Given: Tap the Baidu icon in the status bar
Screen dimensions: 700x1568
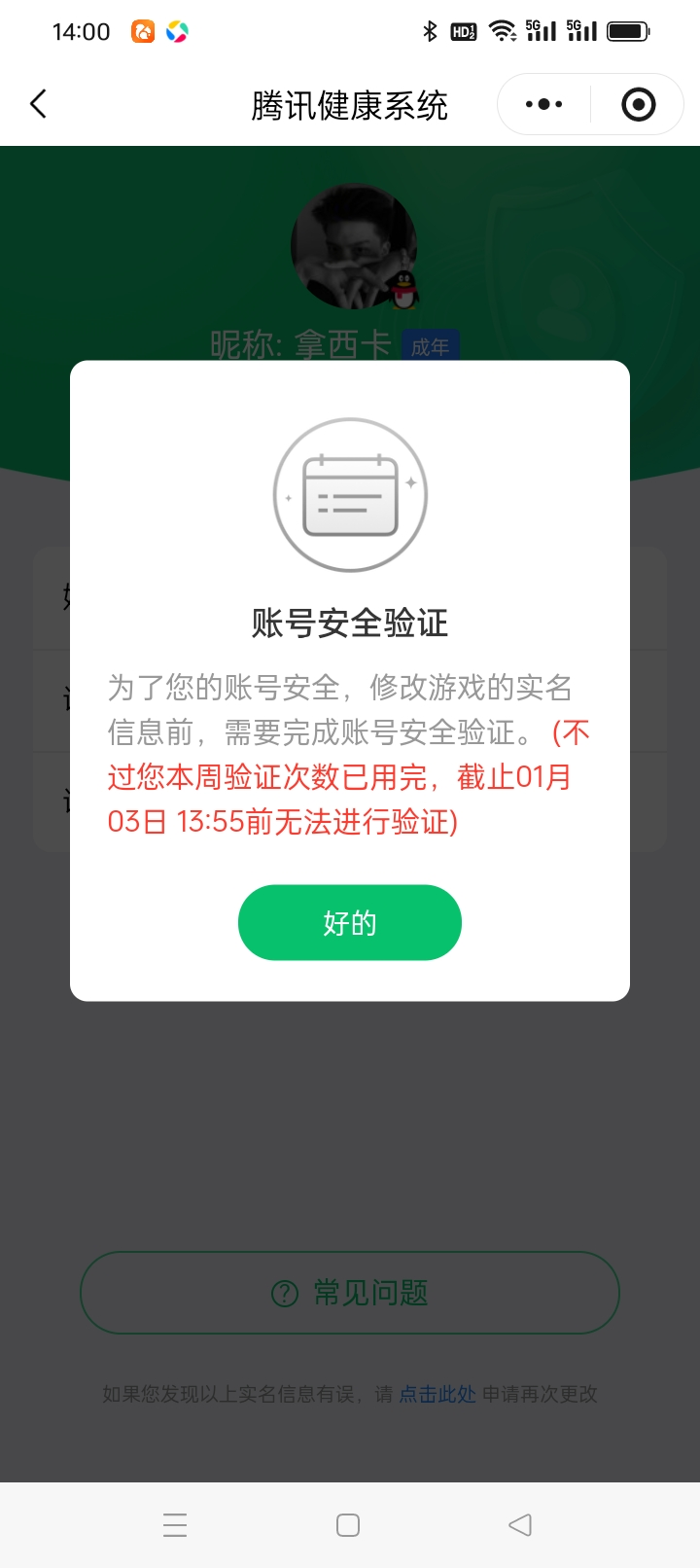Looking at the screenshot, I should [143, 32].
